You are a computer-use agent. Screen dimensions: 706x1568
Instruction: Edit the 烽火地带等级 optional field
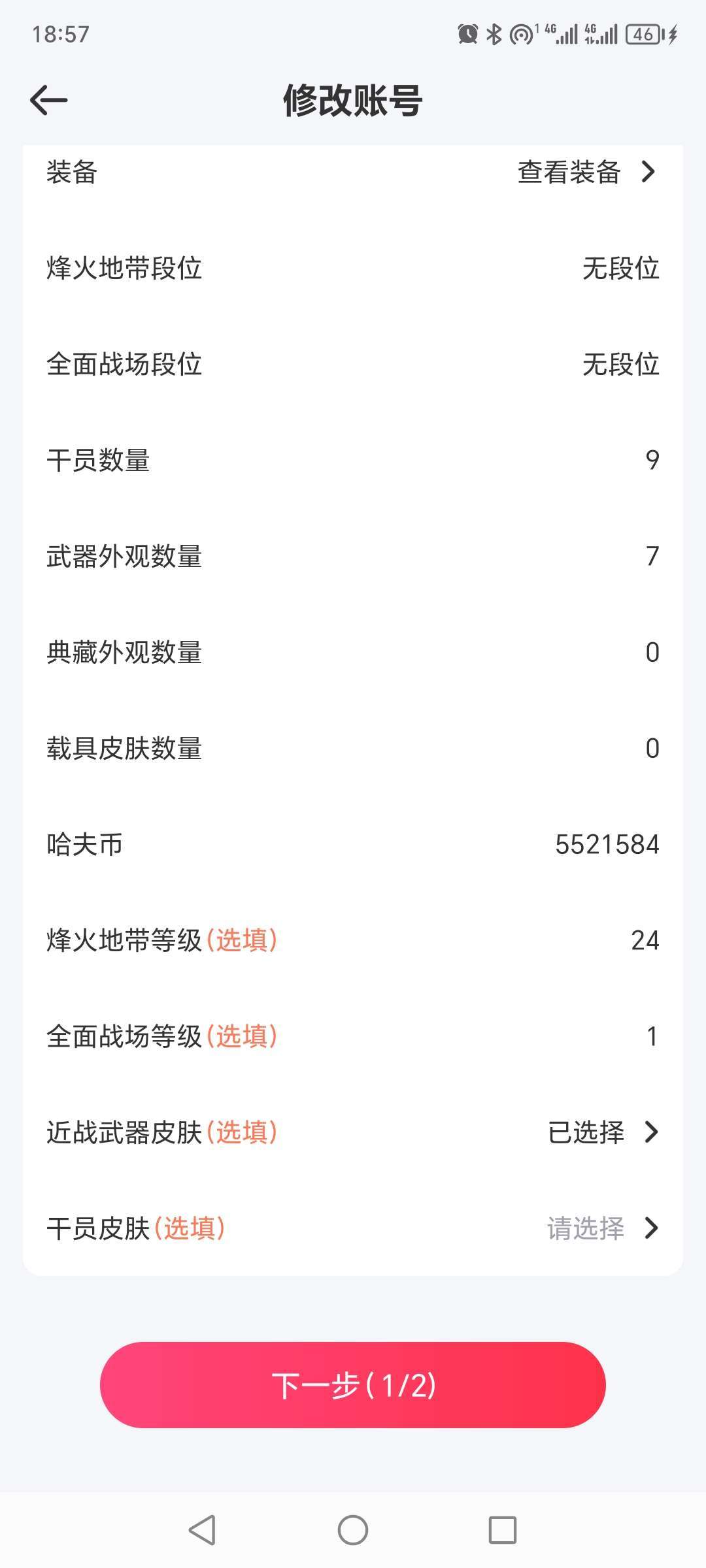tap(353, 941)
